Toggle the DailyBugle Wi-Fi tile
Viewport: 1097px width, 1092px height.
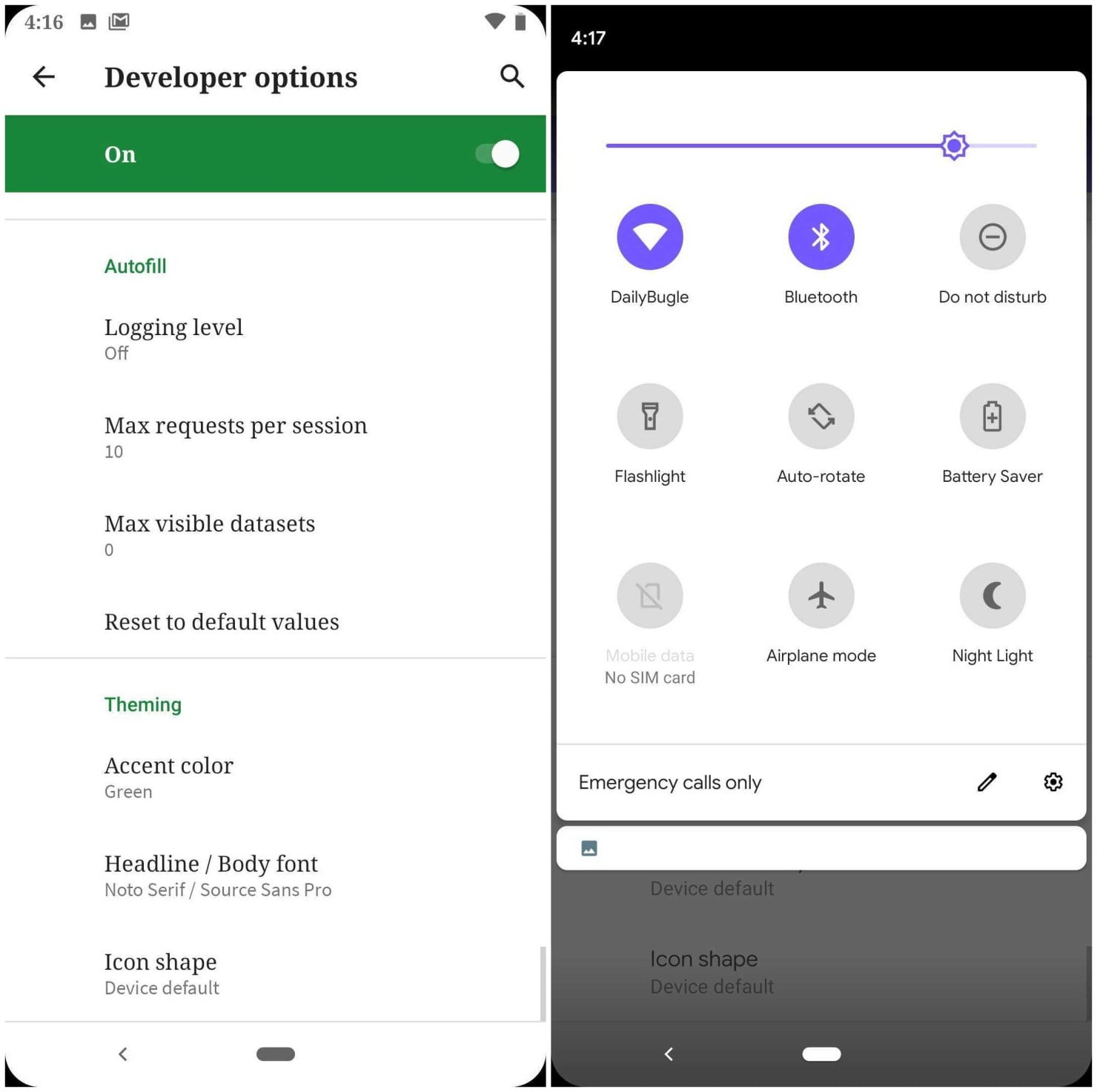click(649, 237)
